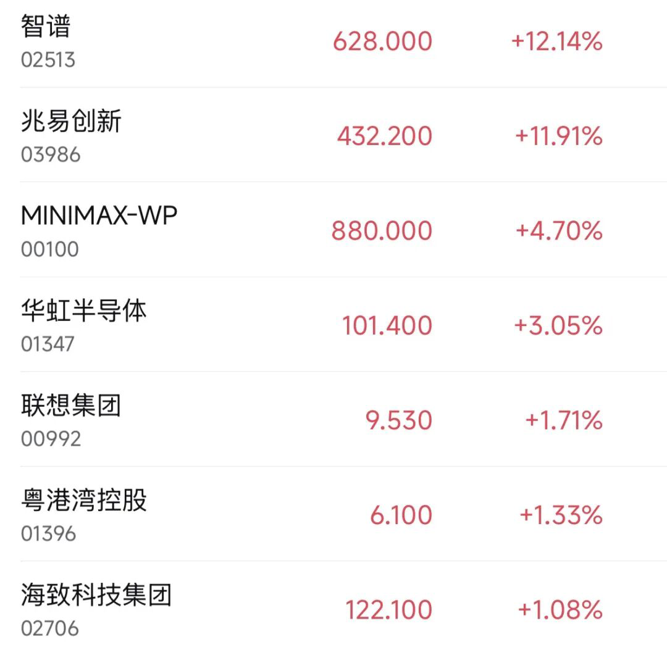Tap the 粤港湾控股 01396 row
Viewport: 667px width, 655px height.
[333, 514]
